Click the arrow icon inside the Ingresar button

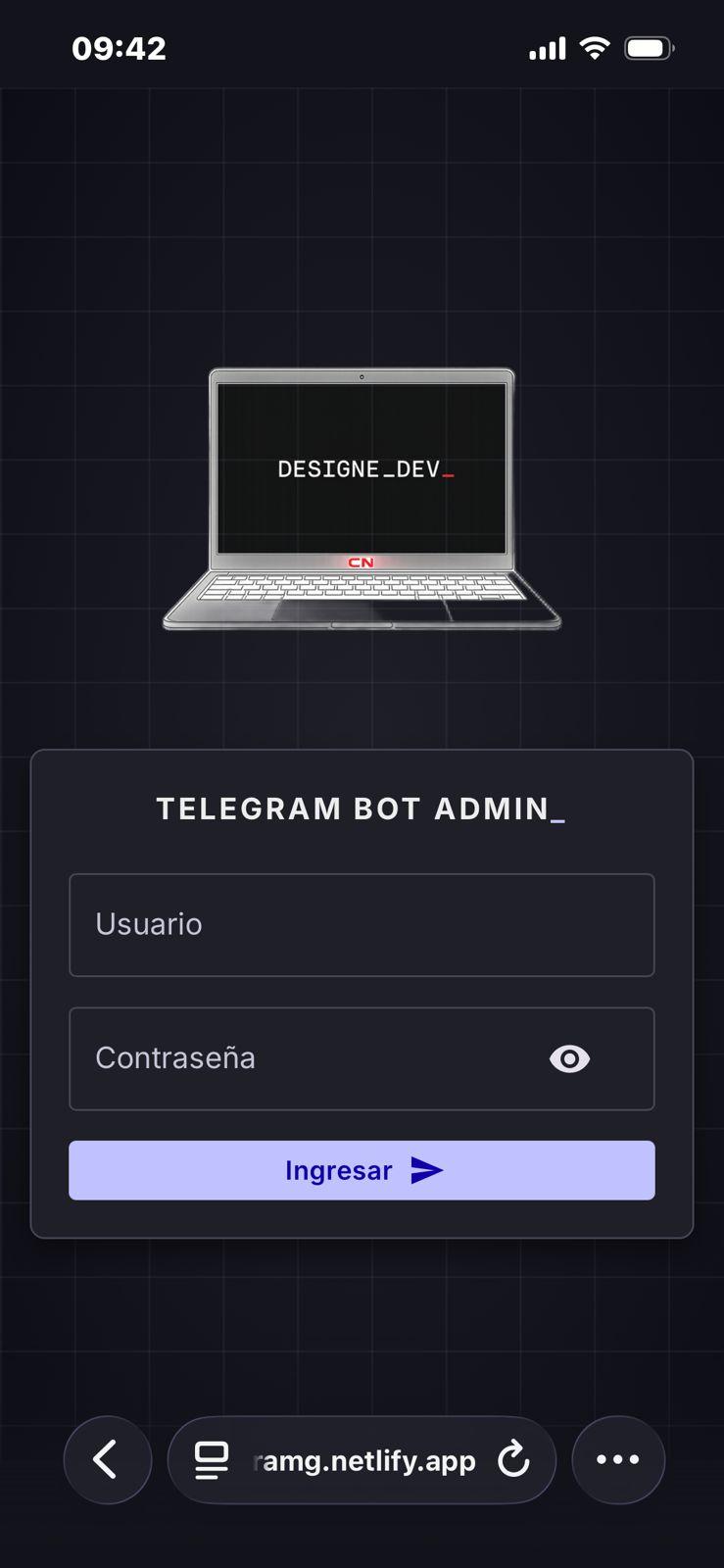coord(426,1169)
